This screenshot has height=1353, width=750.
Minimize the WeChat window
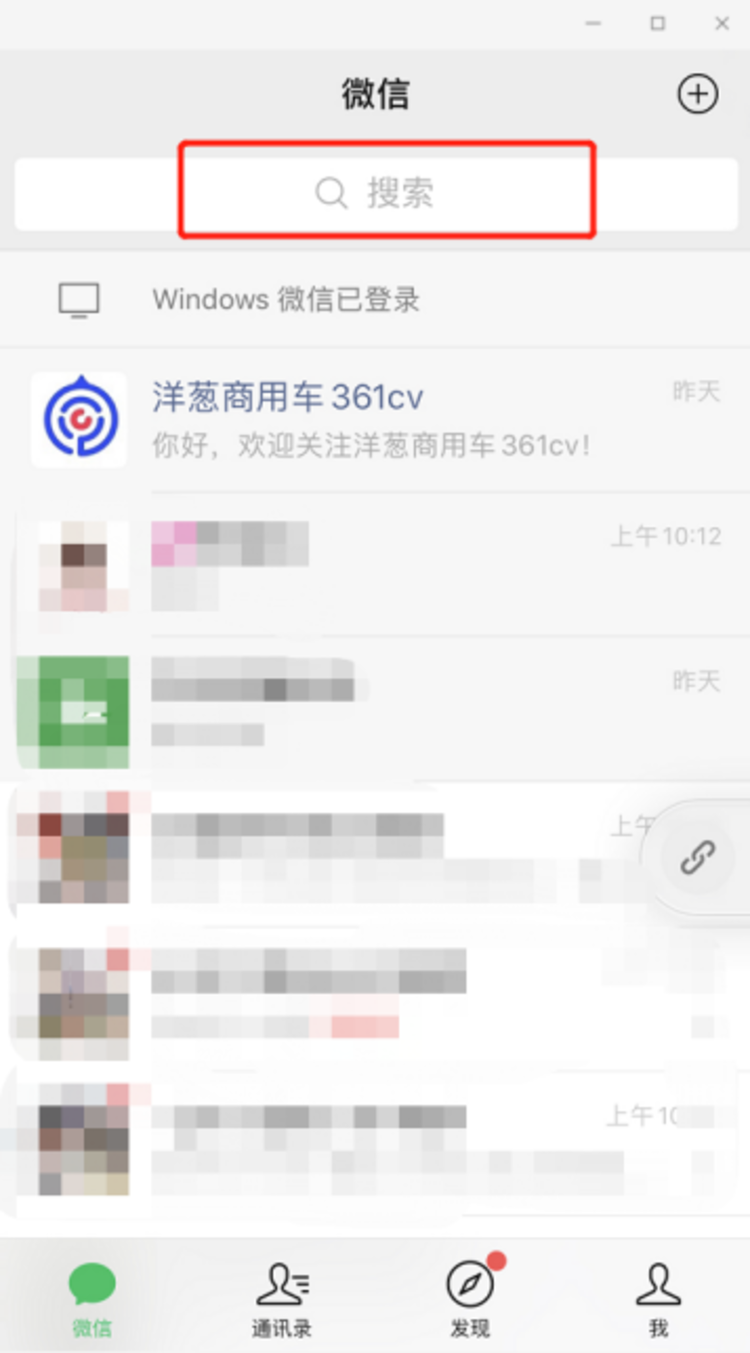(x=594, y=24)
